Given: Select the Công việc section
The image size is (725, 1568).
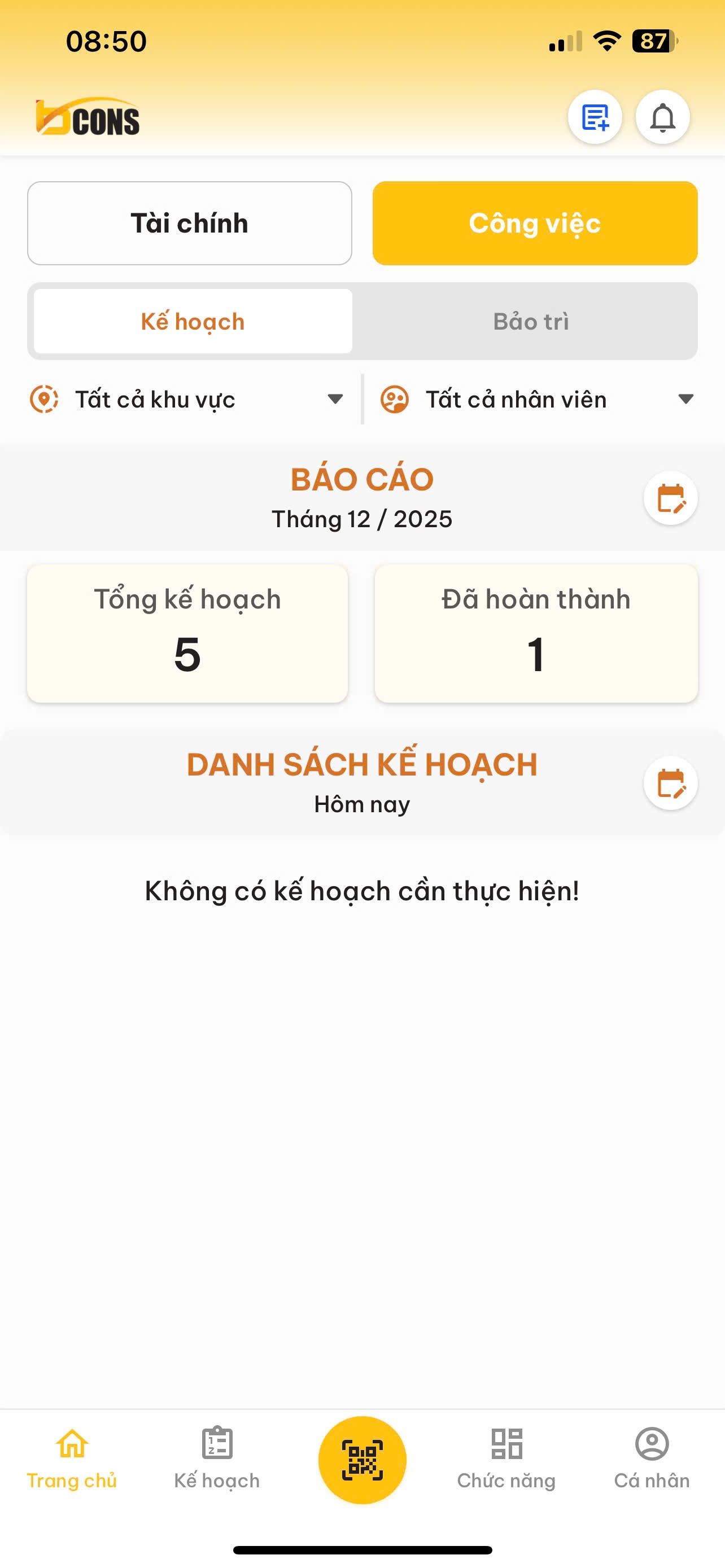Looking at the screenshot, I should (x=535, y=223).
